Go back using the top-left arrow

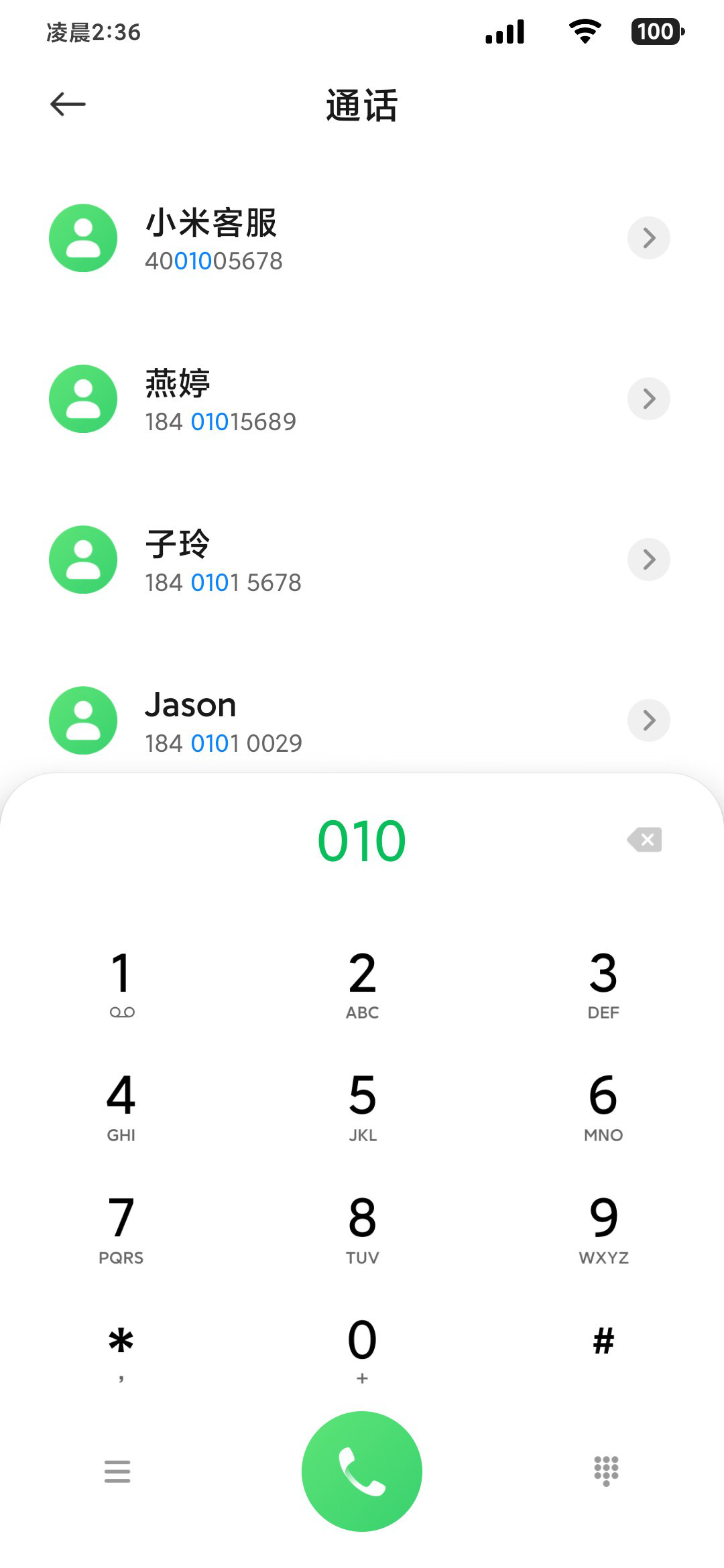(68, 104)
